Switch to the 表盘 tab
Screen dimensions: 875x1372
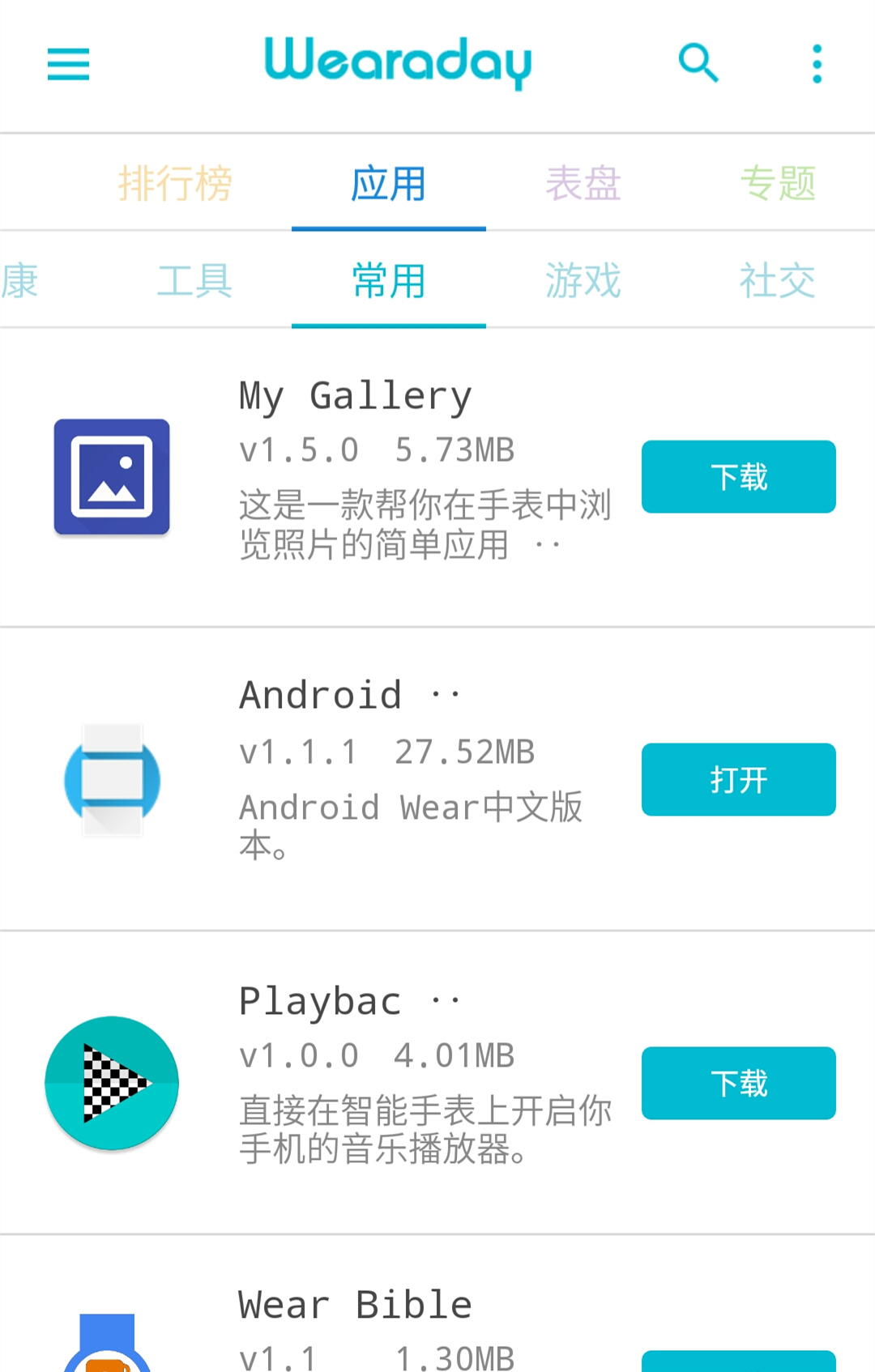pyautogui.click(x=583, y=183)
